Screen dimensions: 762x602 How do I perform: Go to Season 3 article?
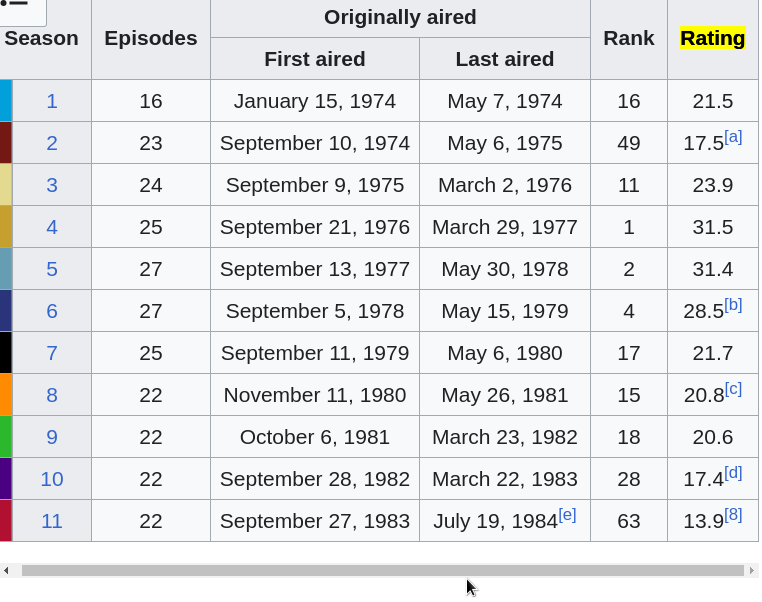coord(52,185)
